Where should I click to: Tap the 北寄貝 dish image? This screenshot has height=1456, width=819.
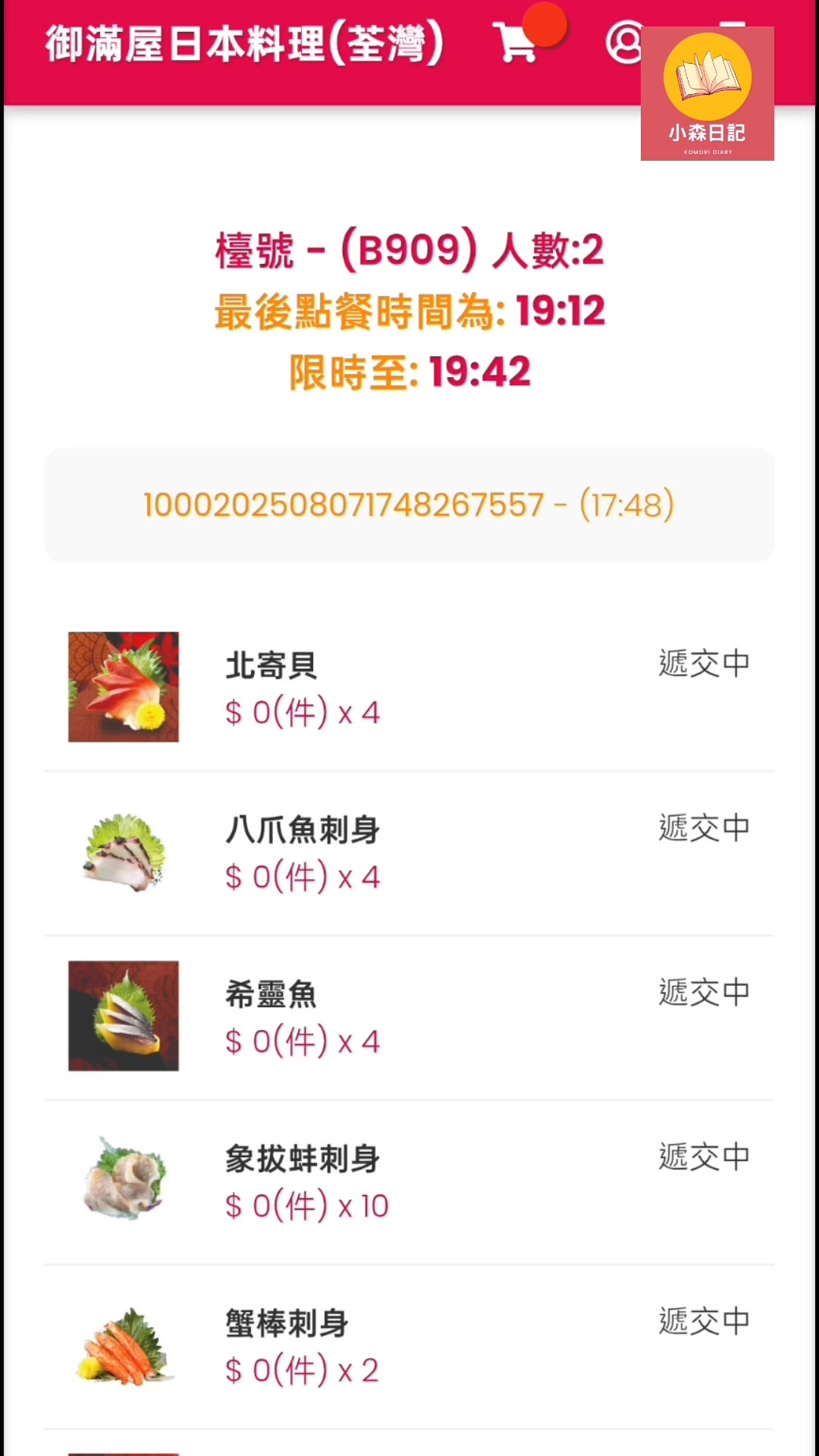click(123, 686)
